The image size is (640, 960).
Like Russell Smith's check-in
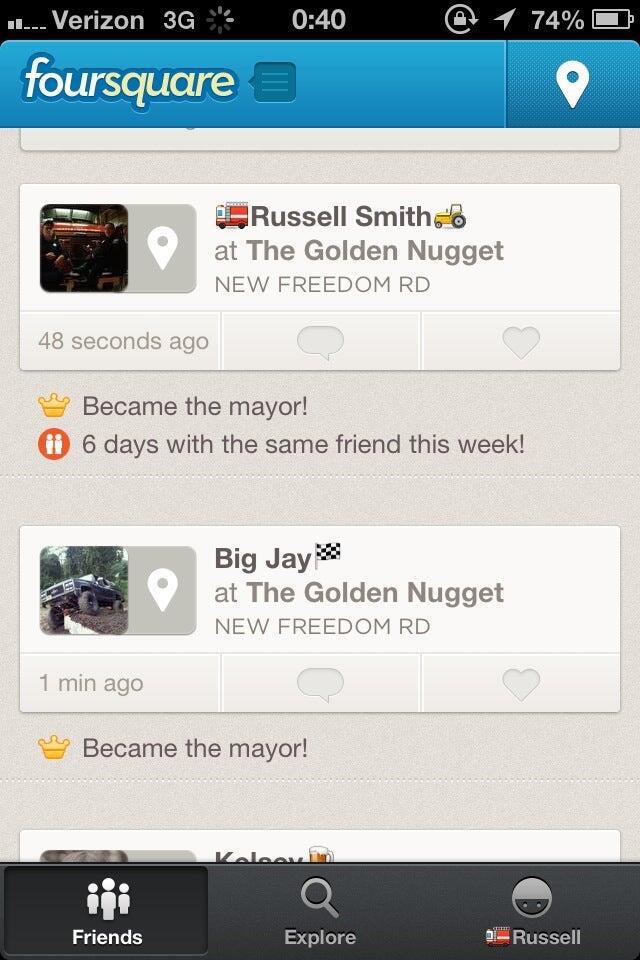click(521, 342)
